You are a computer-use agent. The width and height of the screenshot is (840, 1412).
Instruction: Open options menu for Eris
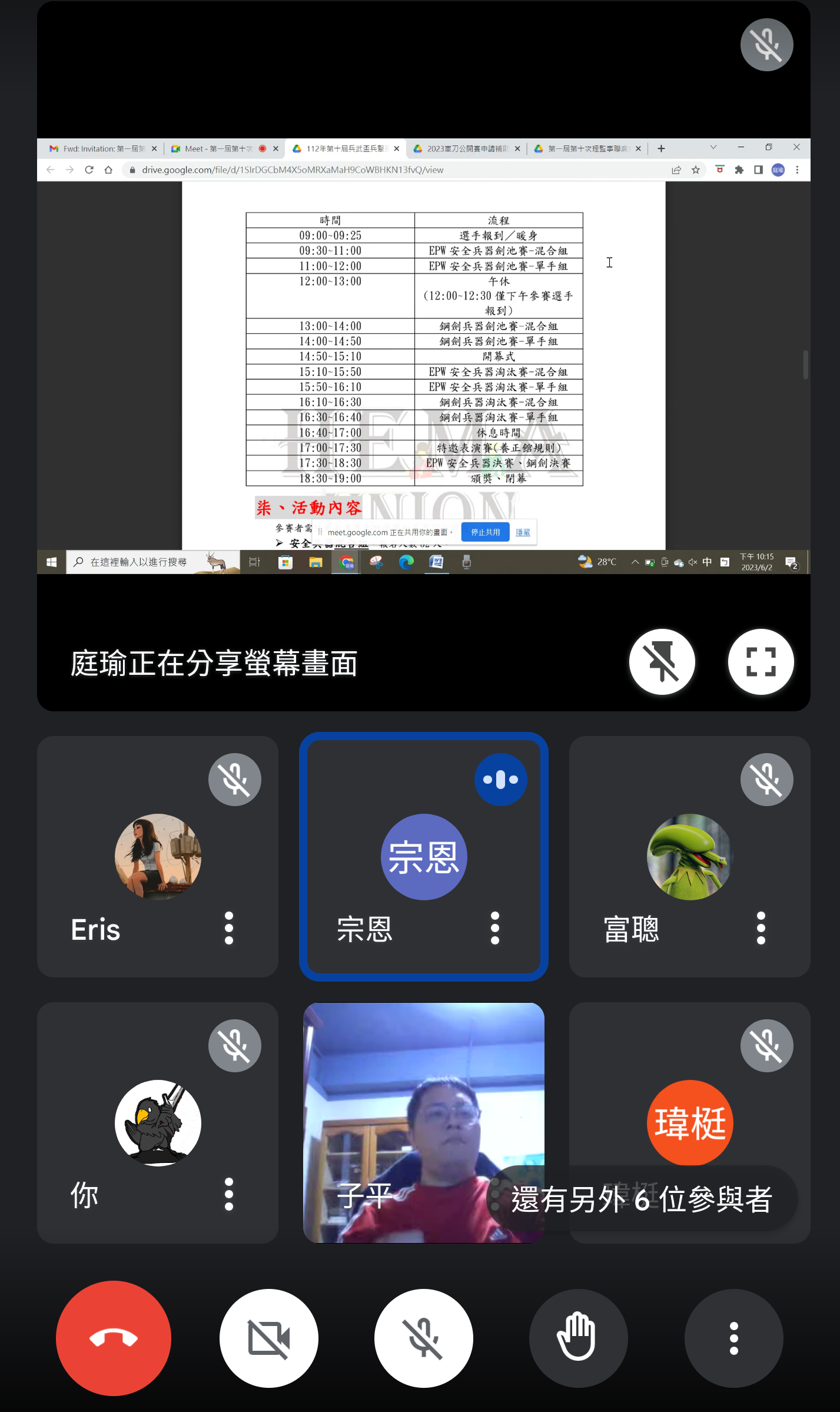229,928
